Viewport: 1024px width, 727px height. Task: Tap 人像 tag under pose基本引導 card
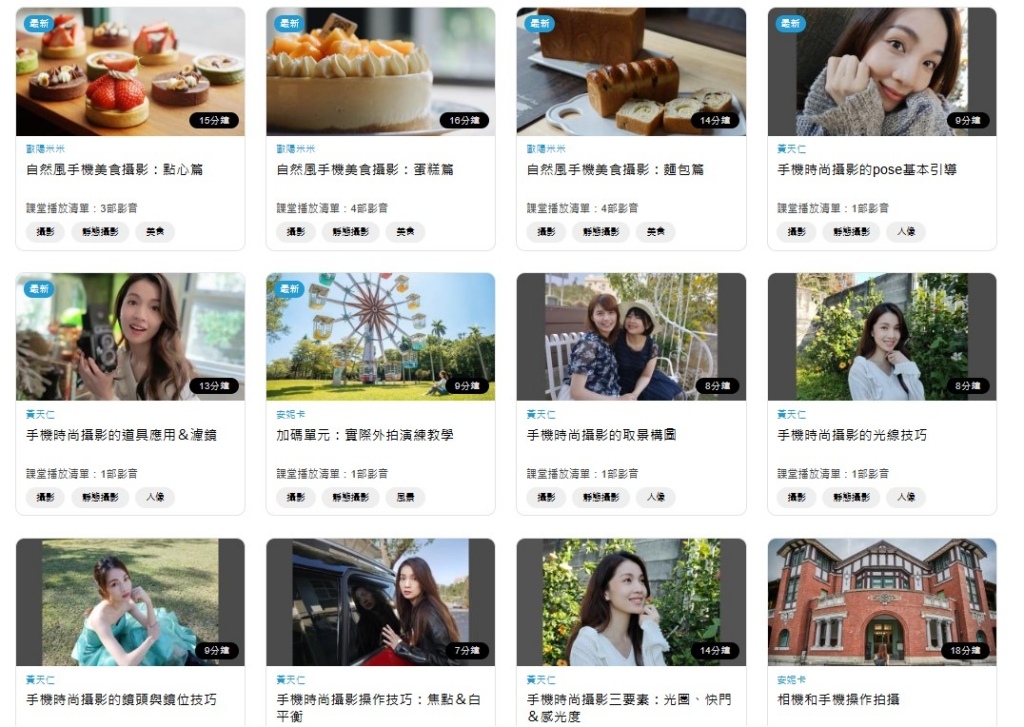906,232
